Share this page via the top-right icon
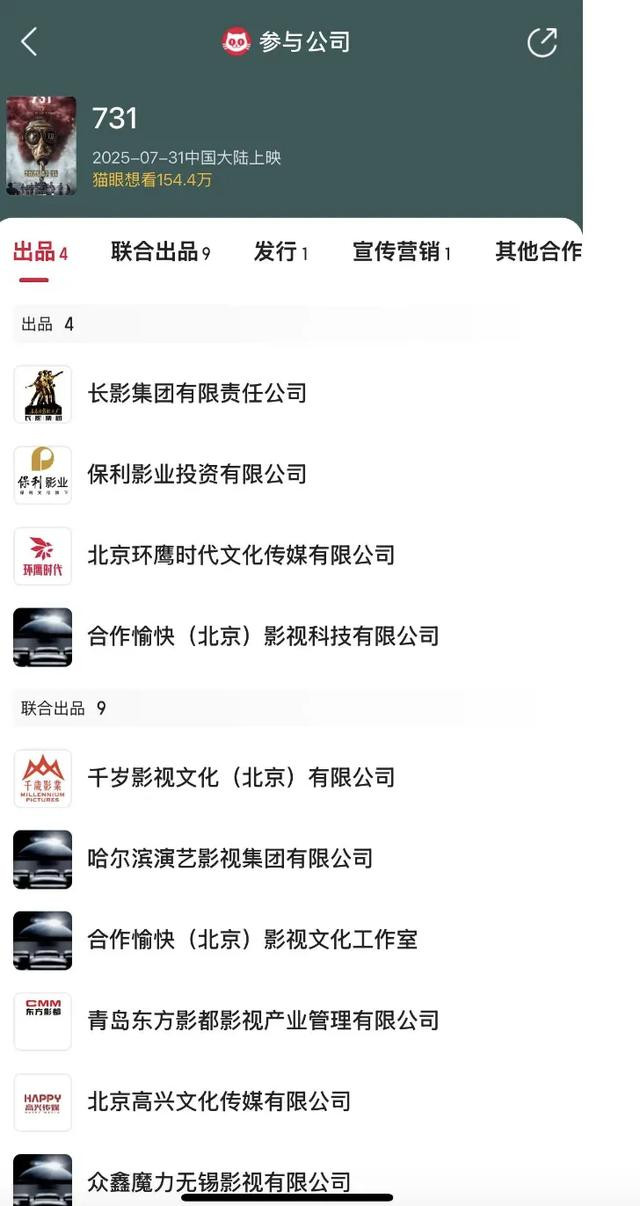 click(x=542, y=42)
